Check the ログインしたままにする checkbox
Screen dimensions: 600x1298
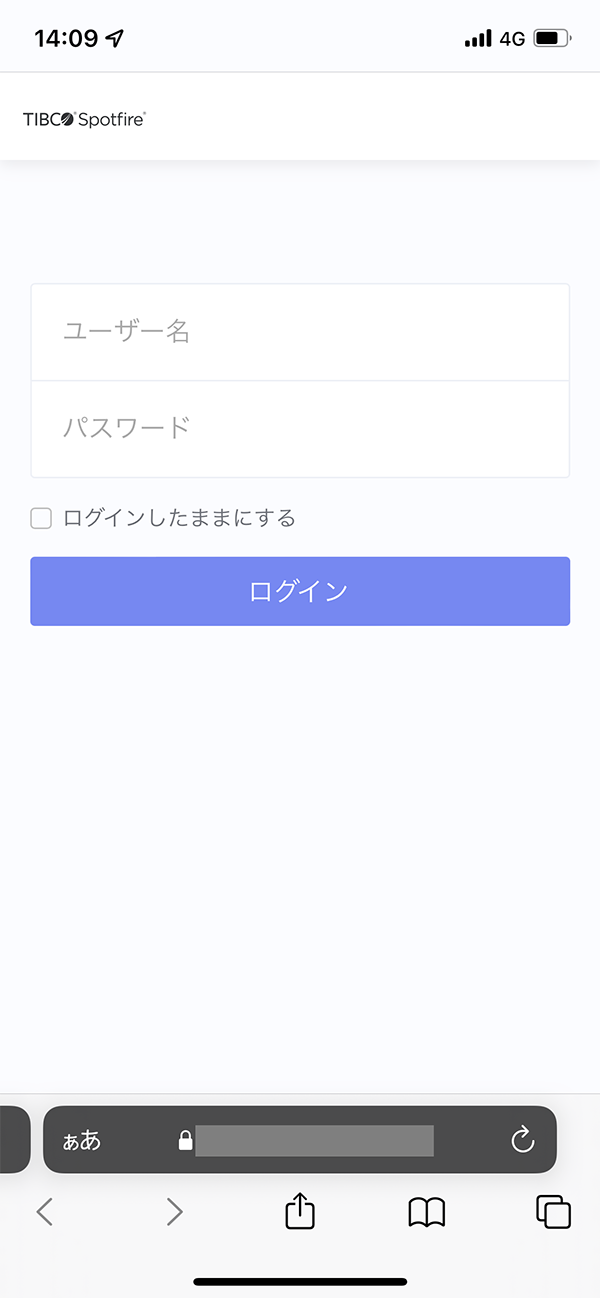click(x=41, y=518)
